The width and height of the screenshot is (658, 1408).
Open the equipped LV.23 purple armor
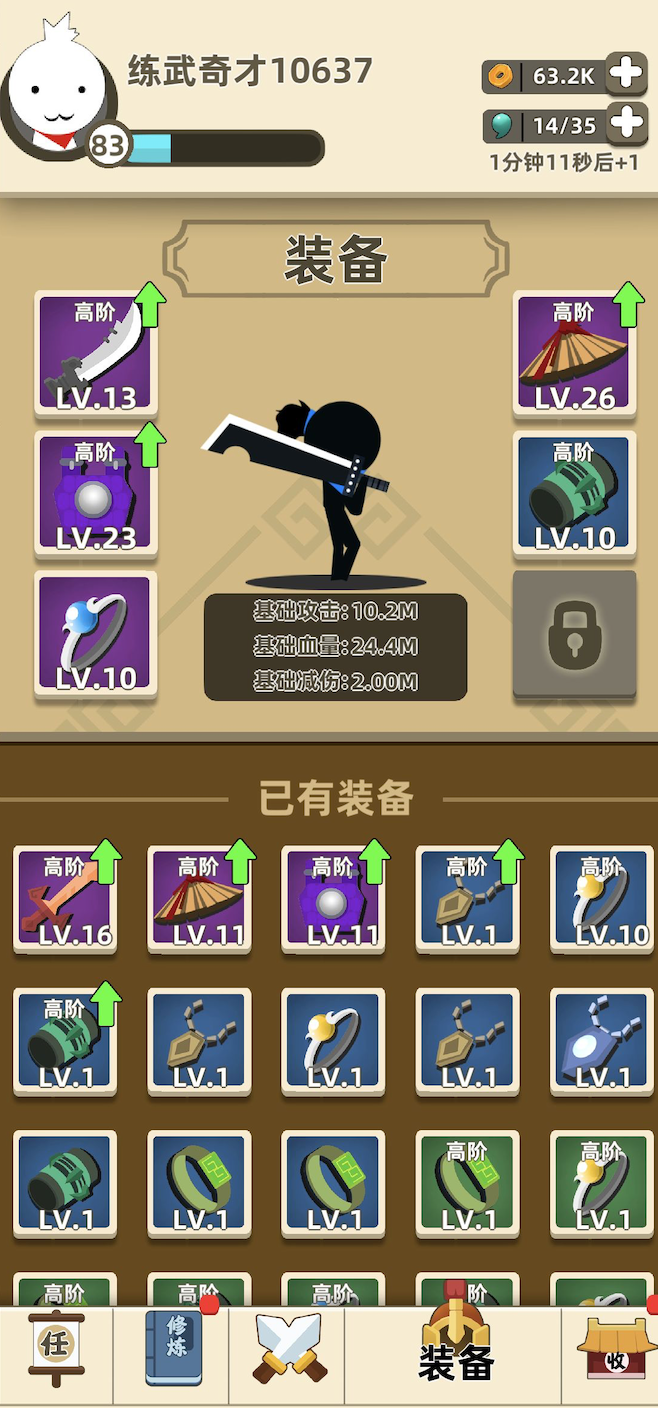[x=96, y=494]
